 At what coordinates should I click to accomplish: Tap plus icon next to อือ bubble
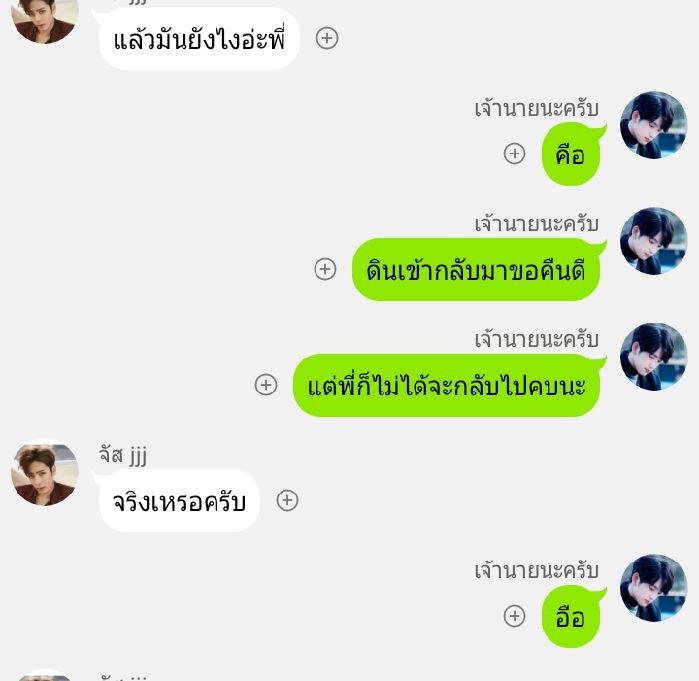(x=514, y=616)
